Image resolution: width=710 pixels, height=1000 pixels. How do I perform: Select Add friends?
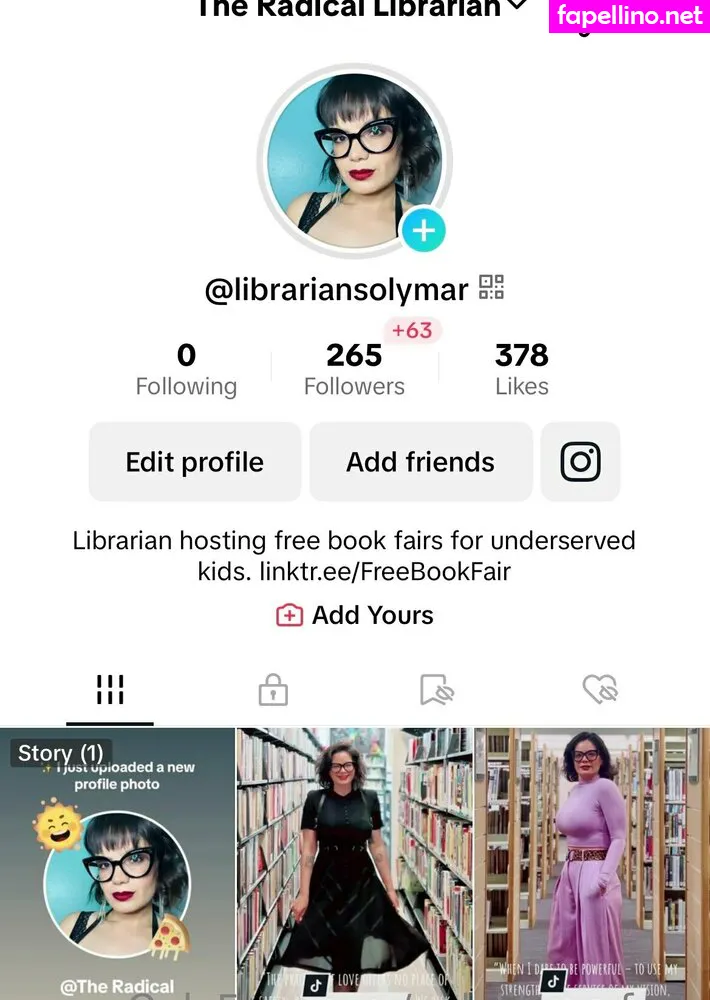pos(420,462)
